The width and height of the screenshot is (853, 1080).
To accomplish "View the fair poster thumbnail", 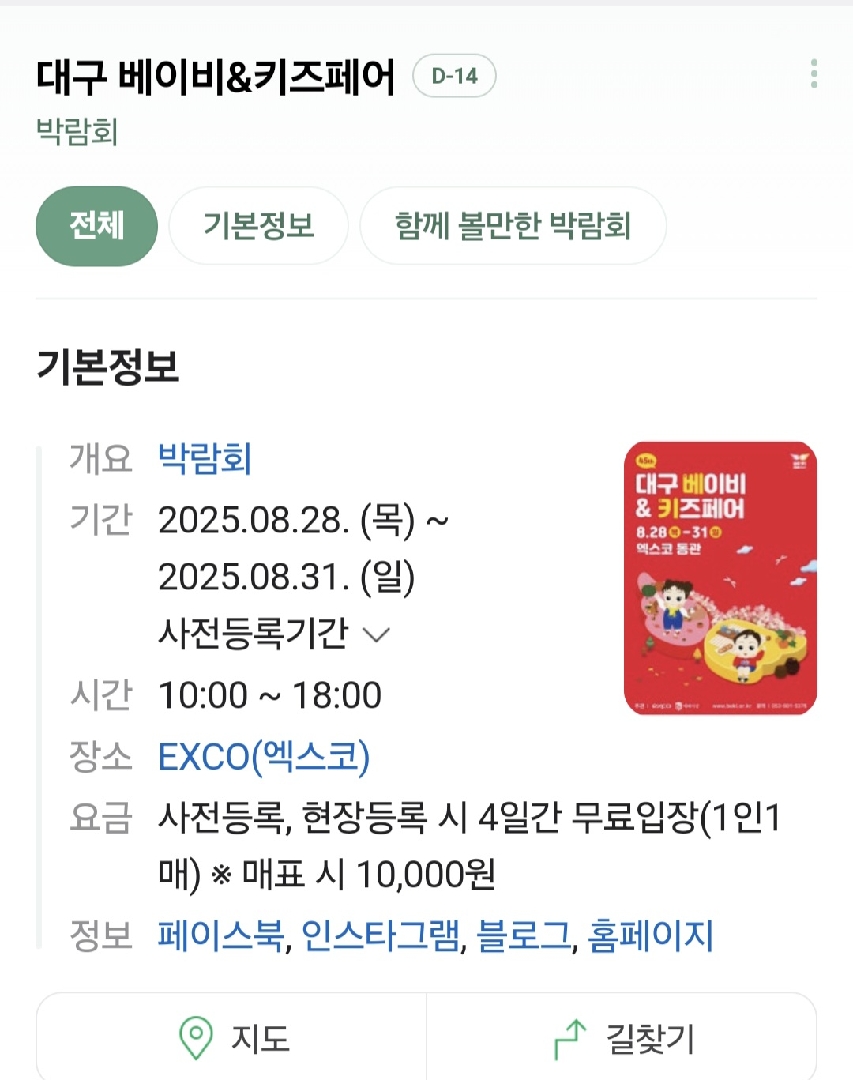I will click(x=720, y=578).
